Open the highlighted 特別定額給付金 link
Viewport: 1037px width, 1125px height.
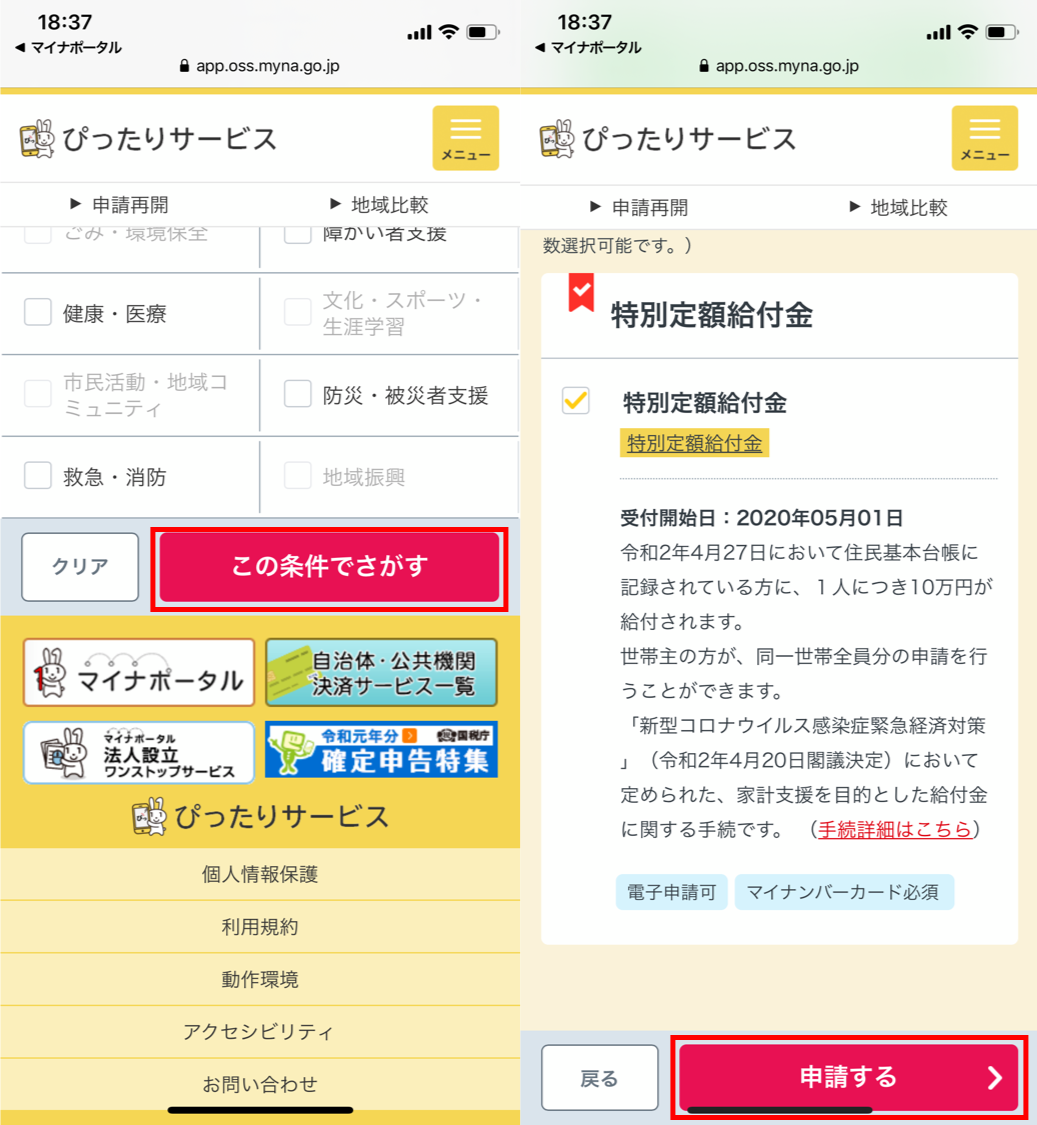point(694,443)
